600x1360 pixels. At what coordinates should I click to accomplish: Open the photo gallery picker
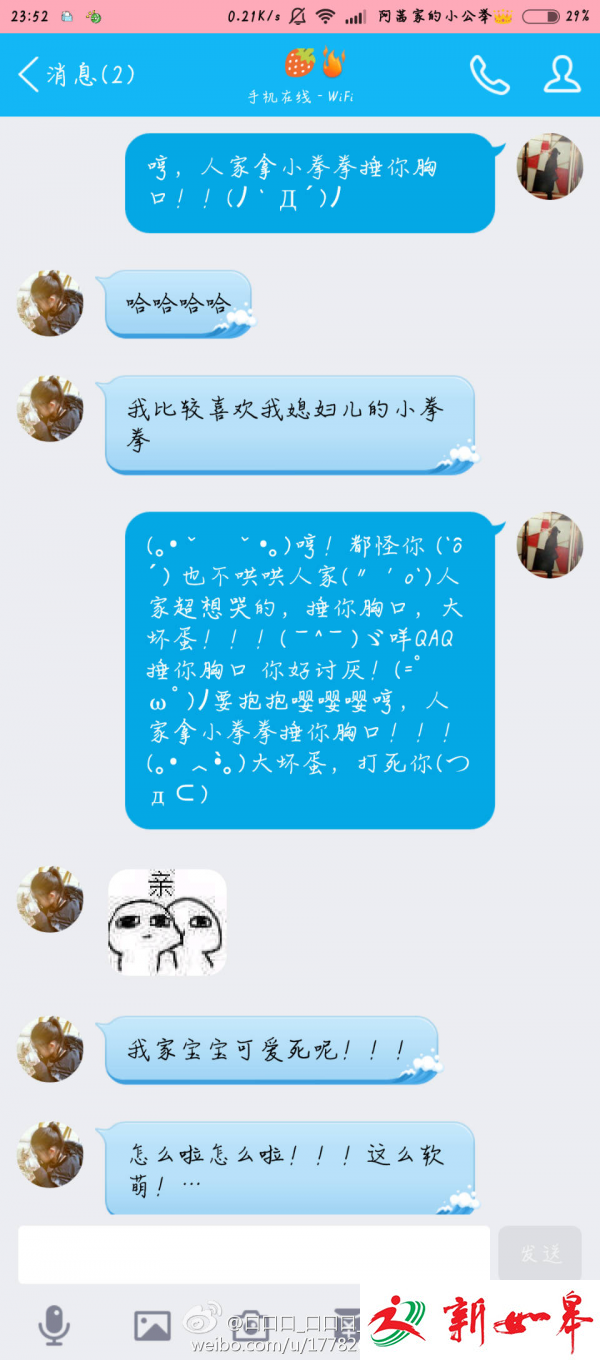(152, 1326)
